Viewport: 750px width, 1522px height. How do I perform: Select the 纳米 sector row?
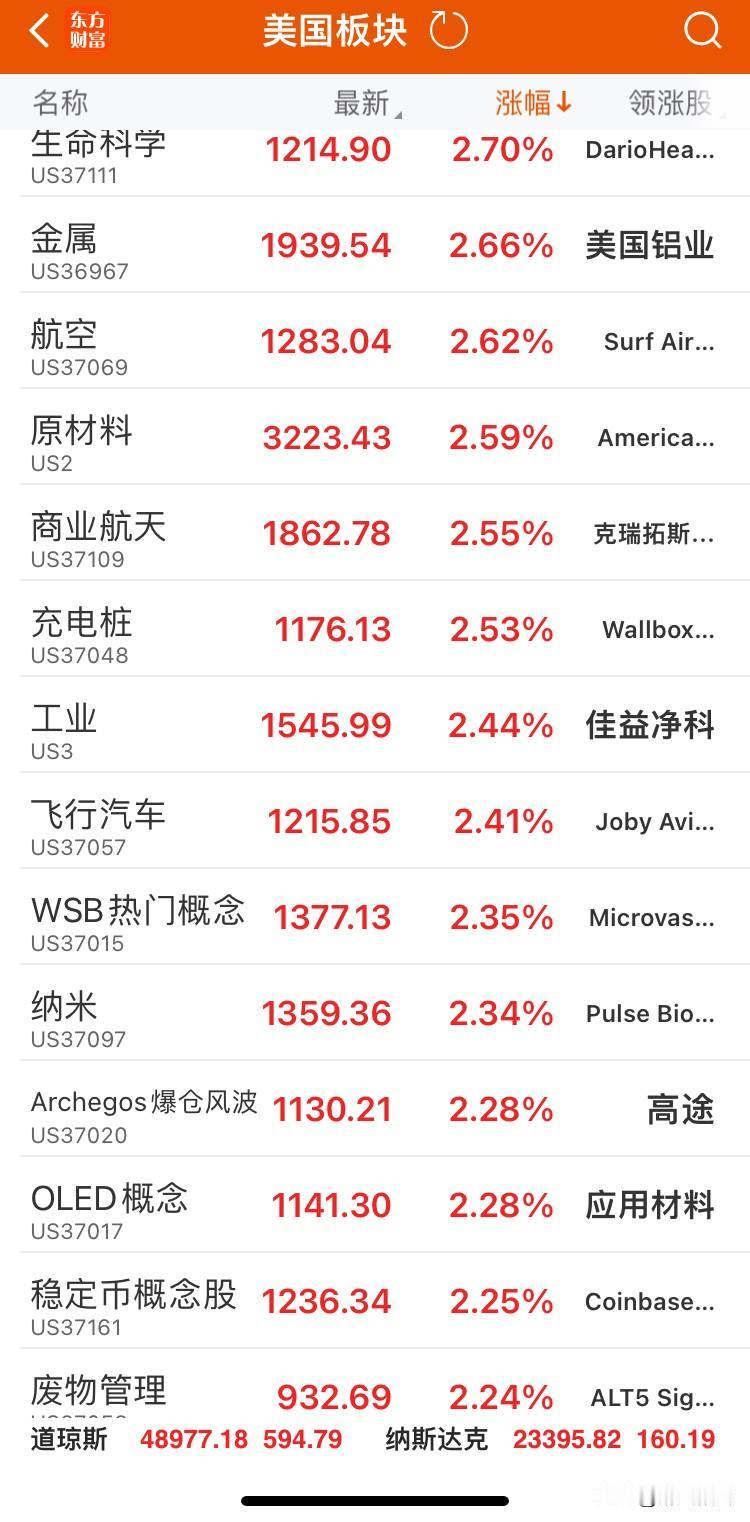pyautogui.click(x=375, y=1013)
